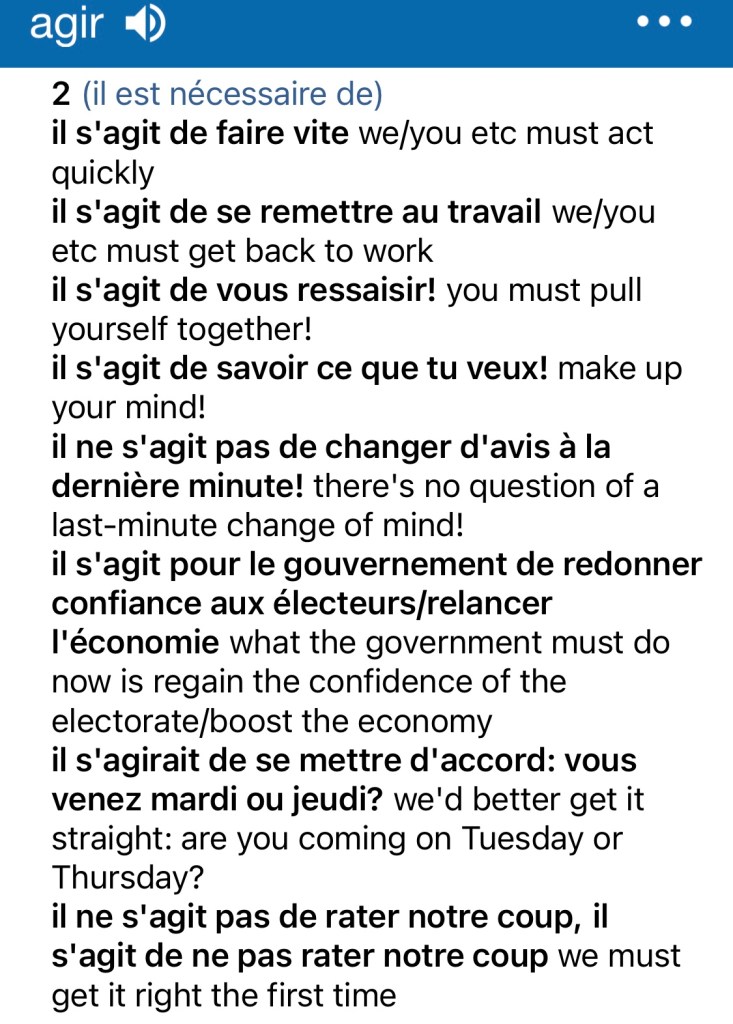Viewport: 733px width, 1024px height.
Task: Open the three-dot overflow menu
Action: pos(663,21)
